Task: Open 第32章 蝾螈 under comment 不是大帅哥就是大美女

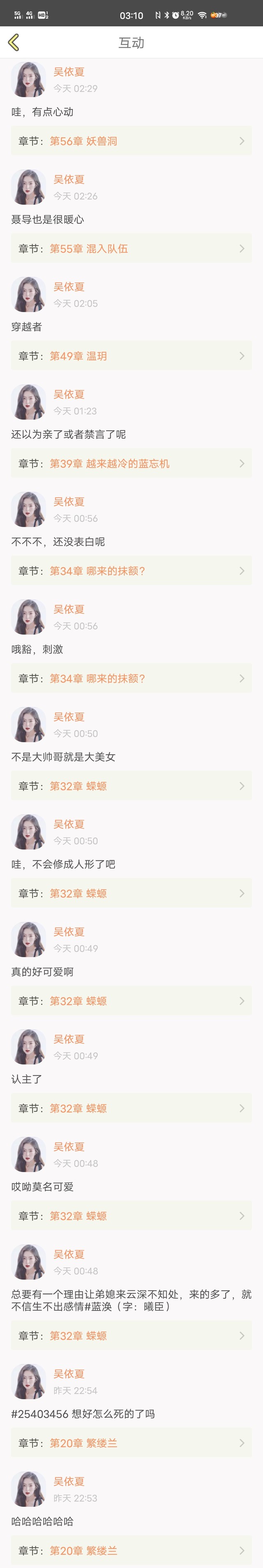Action: (x=131, y=786)
